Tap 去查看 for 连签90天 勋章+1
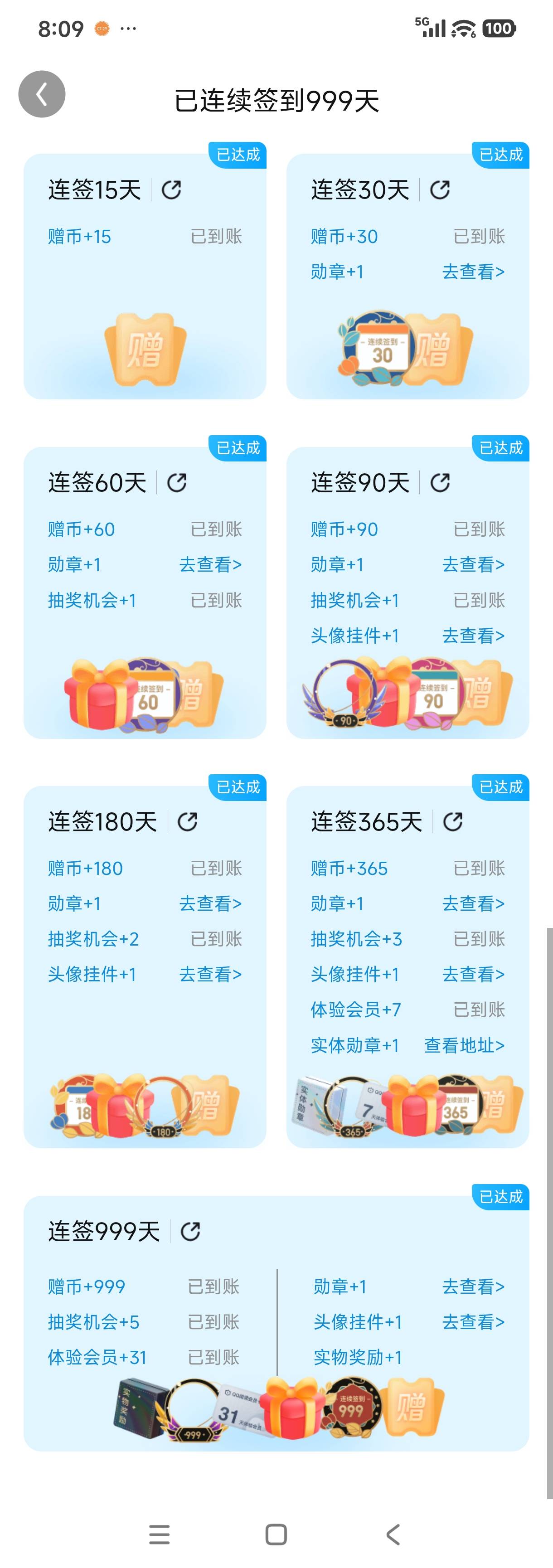553x1568 pixels. (473, 564)
